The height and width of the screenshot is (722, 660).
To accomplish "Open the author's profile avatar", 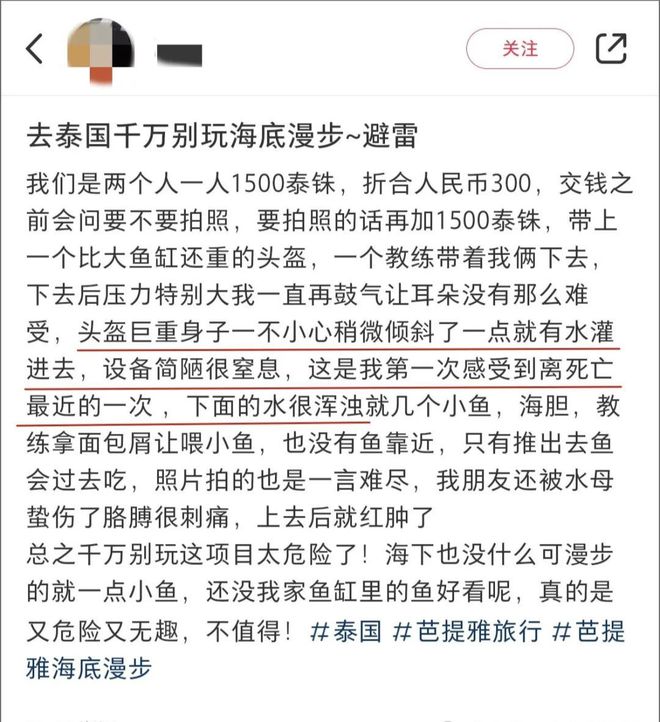I will (x=100, y=47).
